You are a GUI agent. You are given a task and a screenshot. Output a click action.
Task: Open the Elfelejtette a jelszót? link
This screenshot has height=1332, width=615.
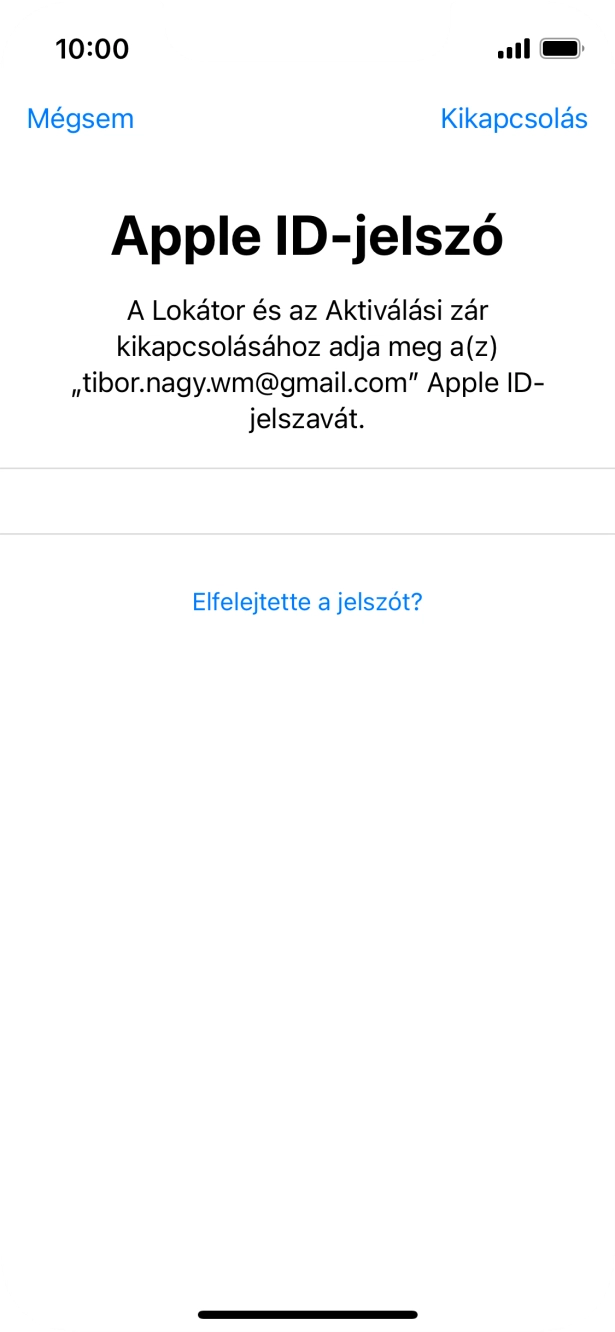[x=307, y=602]
